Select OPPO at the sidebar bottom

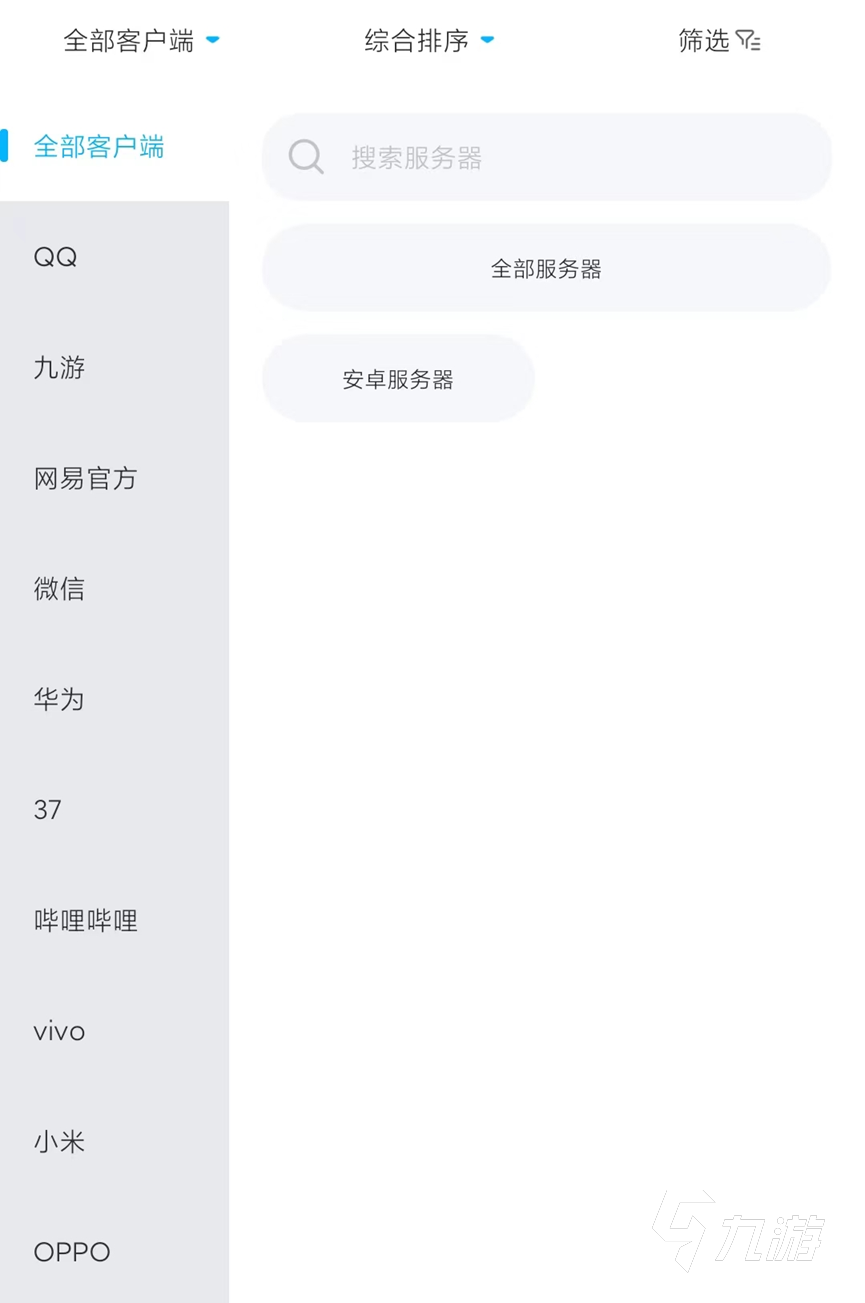click(71, 1251)
